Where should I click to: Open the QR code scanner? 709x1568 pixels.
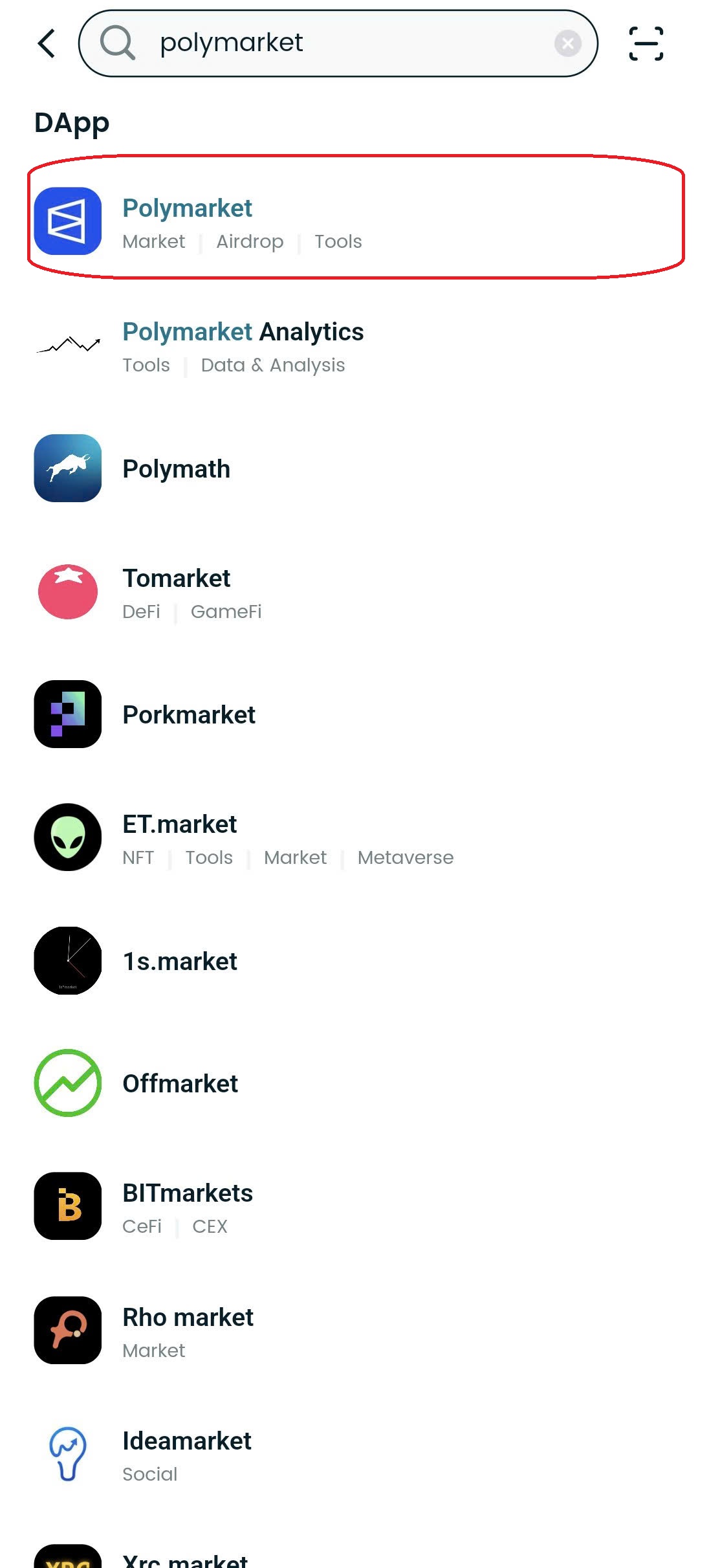[x=645, y=43]
